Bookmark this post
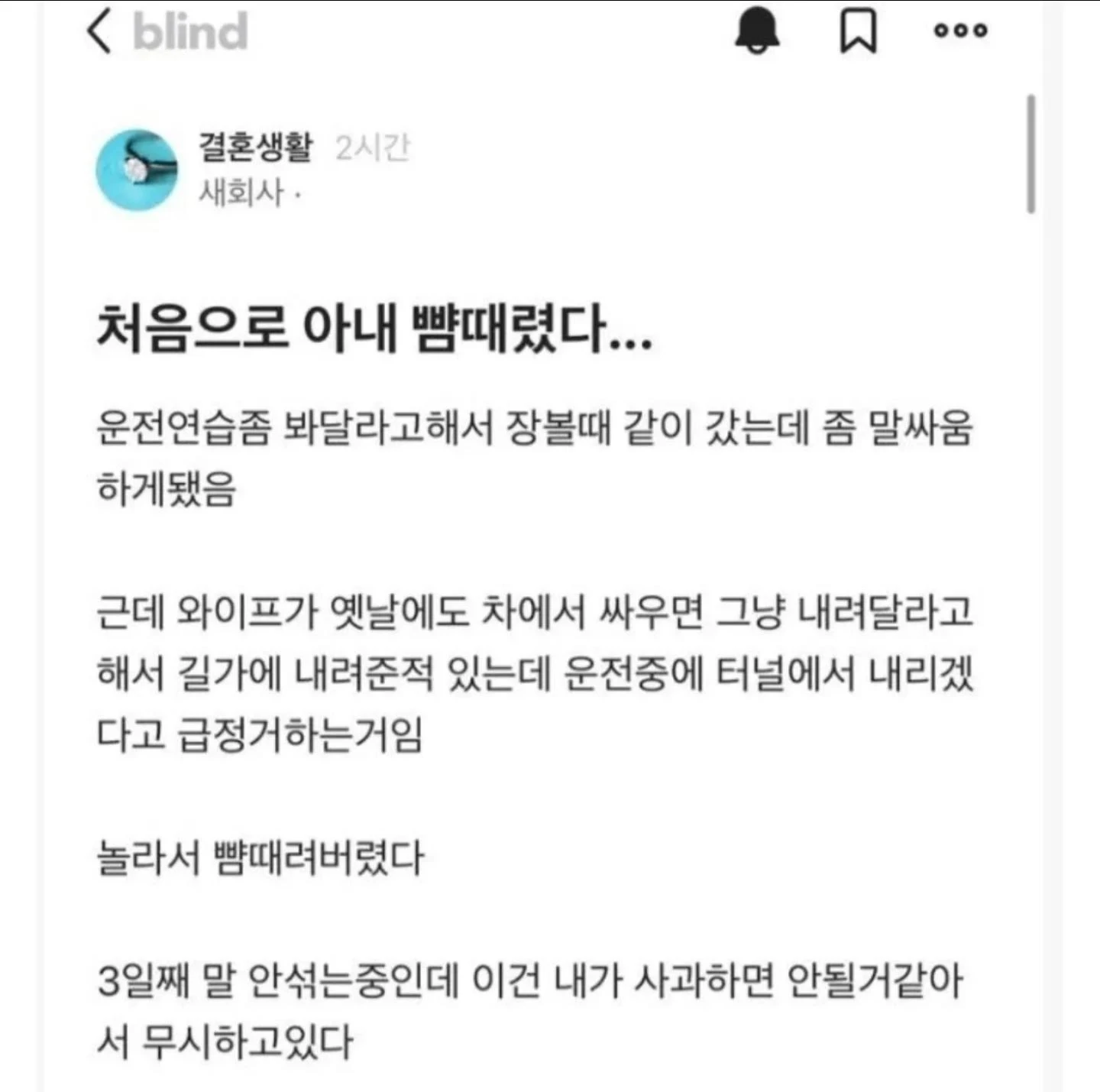 click(x=859, y=31)
